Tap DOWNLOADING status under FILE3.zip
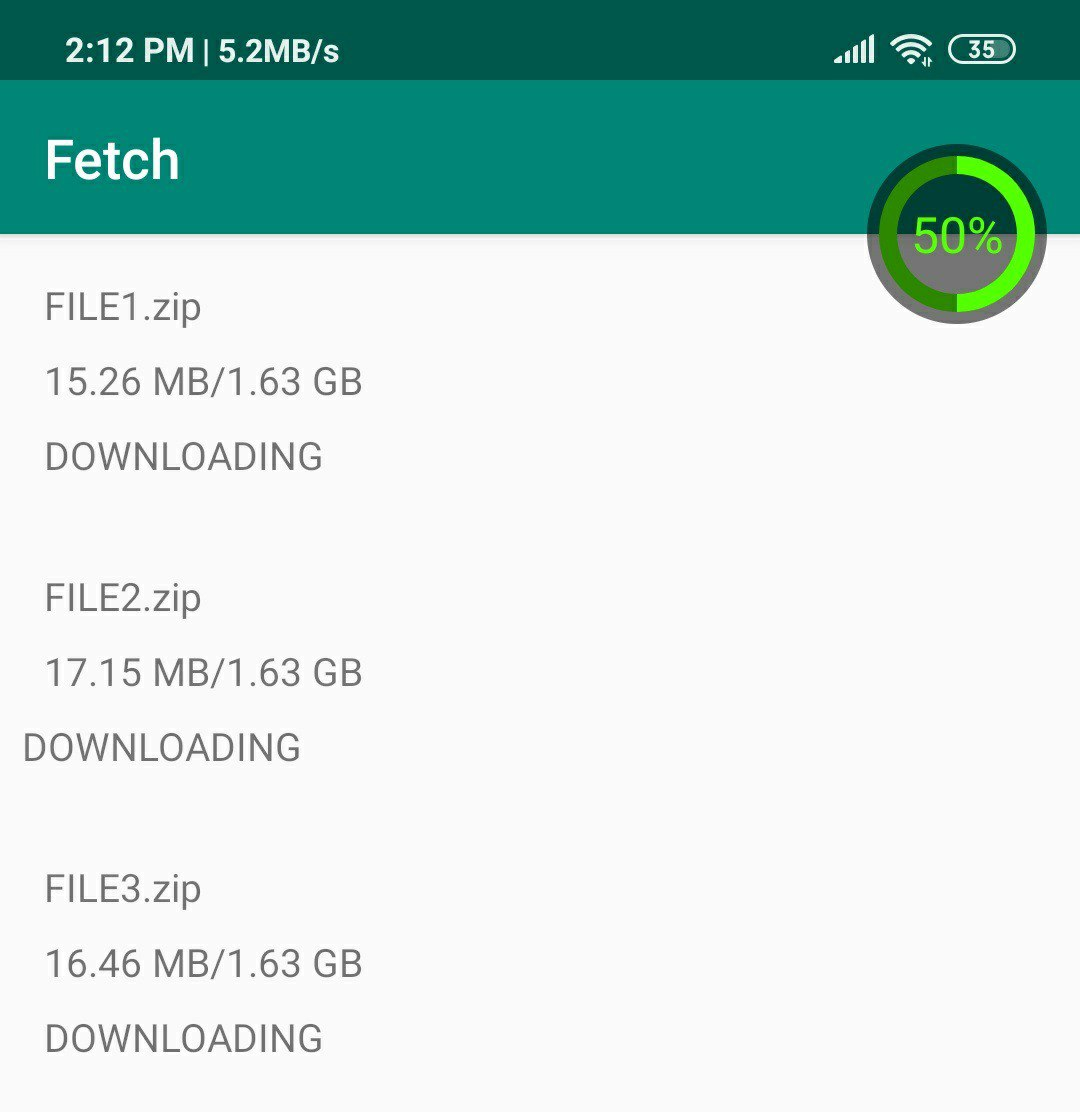Screen dimensions: 1080x1112 pyautogui.click(x=182, y=1039)
